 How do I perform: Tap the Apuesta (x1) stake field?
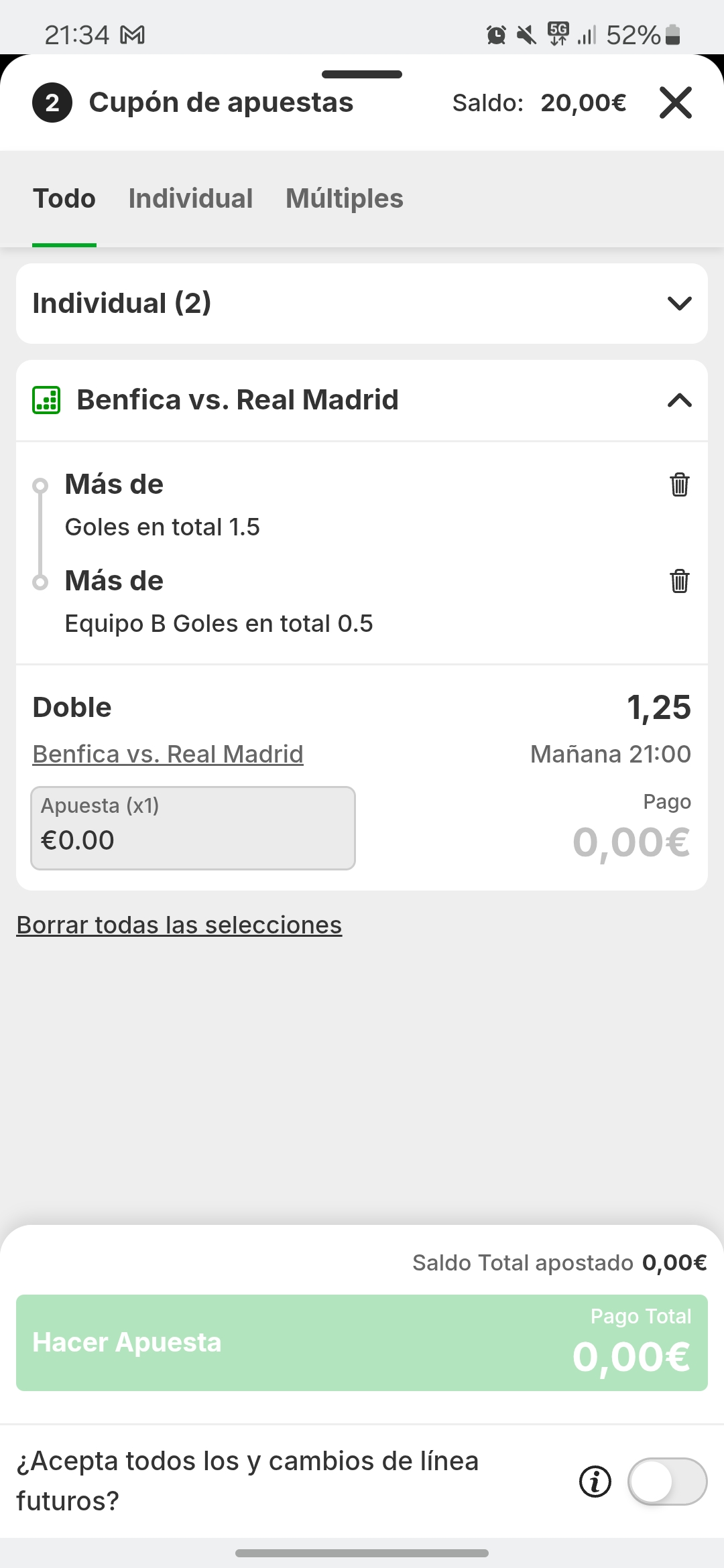[193, 828]
